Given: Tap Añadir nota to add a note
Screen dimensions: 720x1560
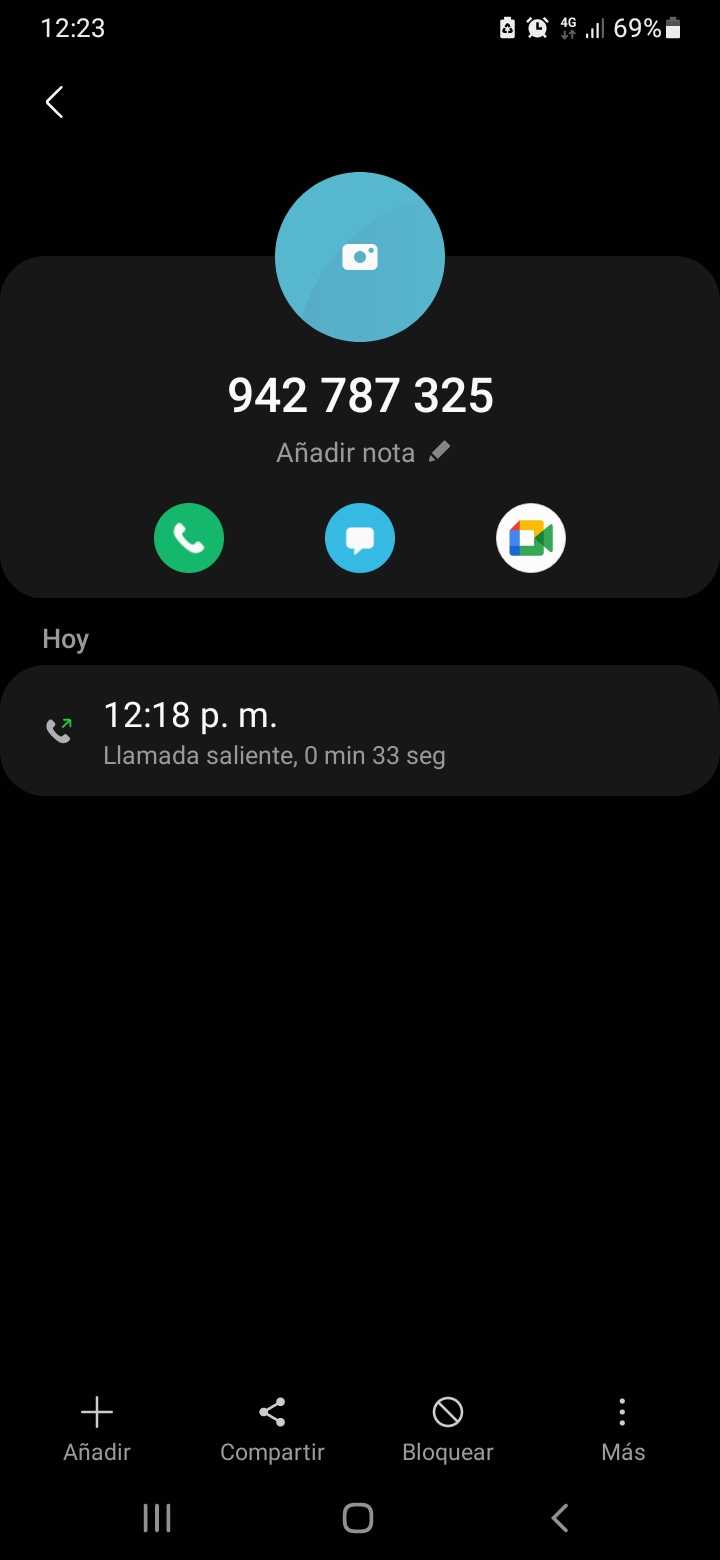Looking at the screenshot, I should click(x=362, y=453).
